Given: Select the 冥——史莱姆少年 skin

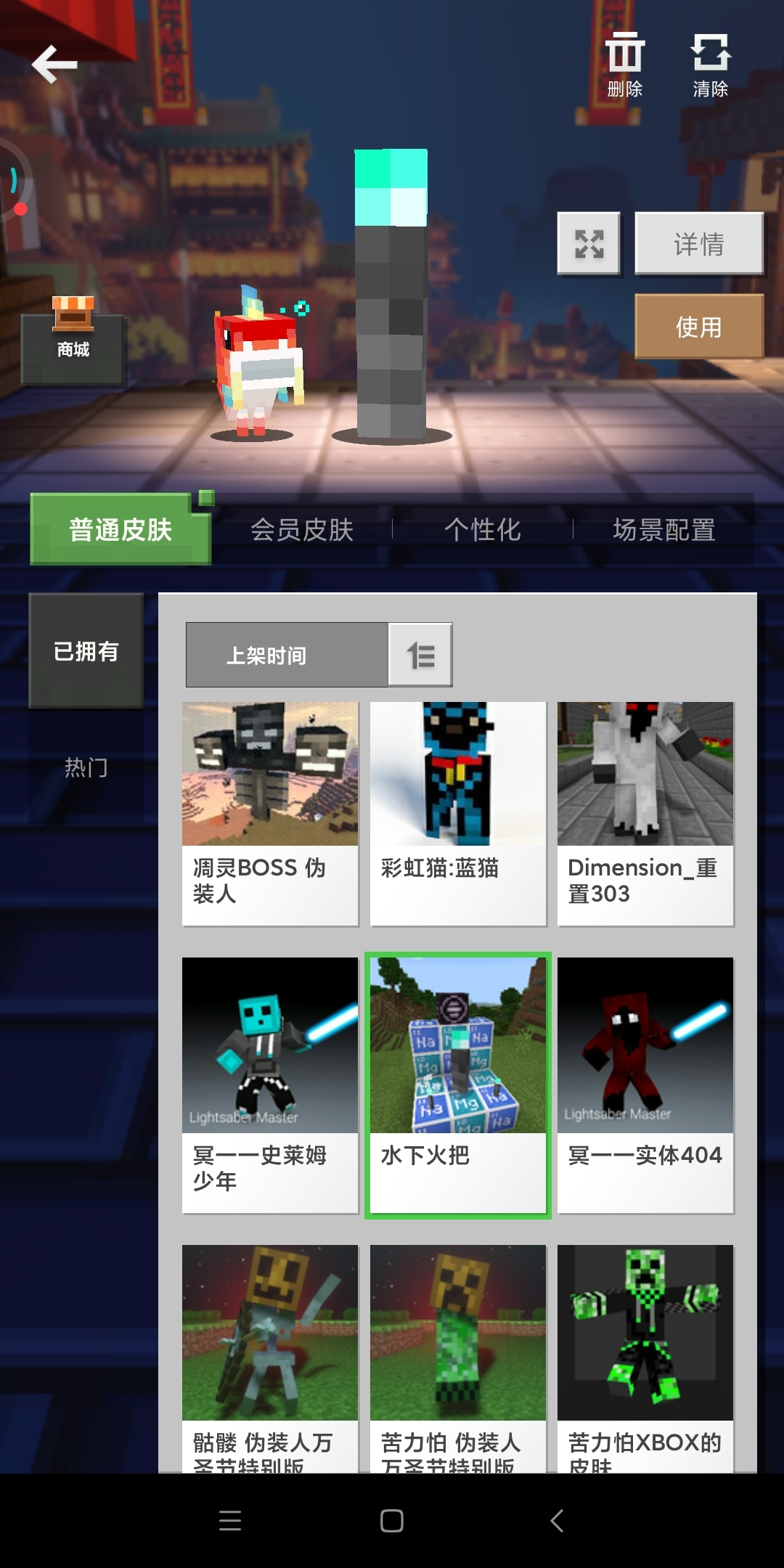Looking at the screenshot, I should pyautogui.click(x=270, y=1085).
